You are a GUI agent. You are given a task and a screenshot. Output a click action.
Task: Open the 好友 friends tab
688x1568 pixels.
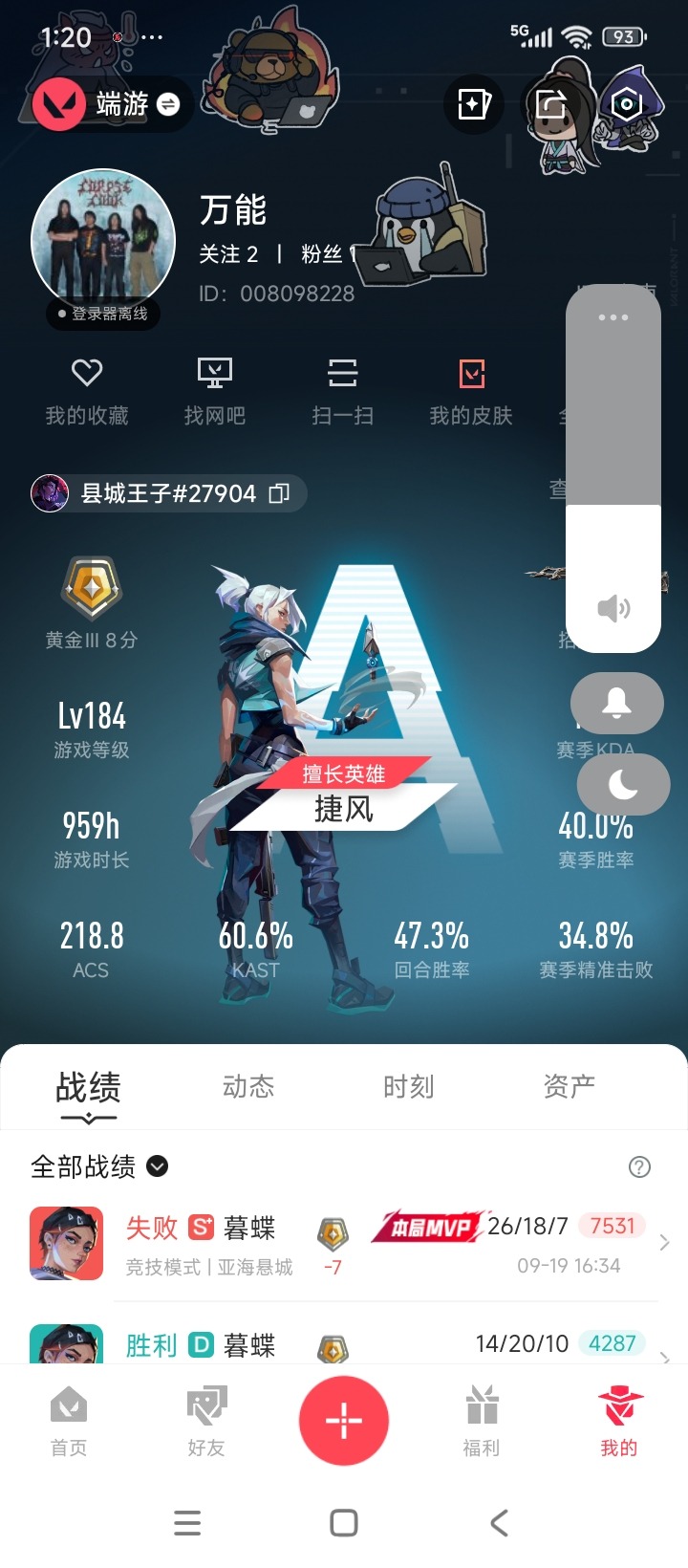pos(206,1421)
